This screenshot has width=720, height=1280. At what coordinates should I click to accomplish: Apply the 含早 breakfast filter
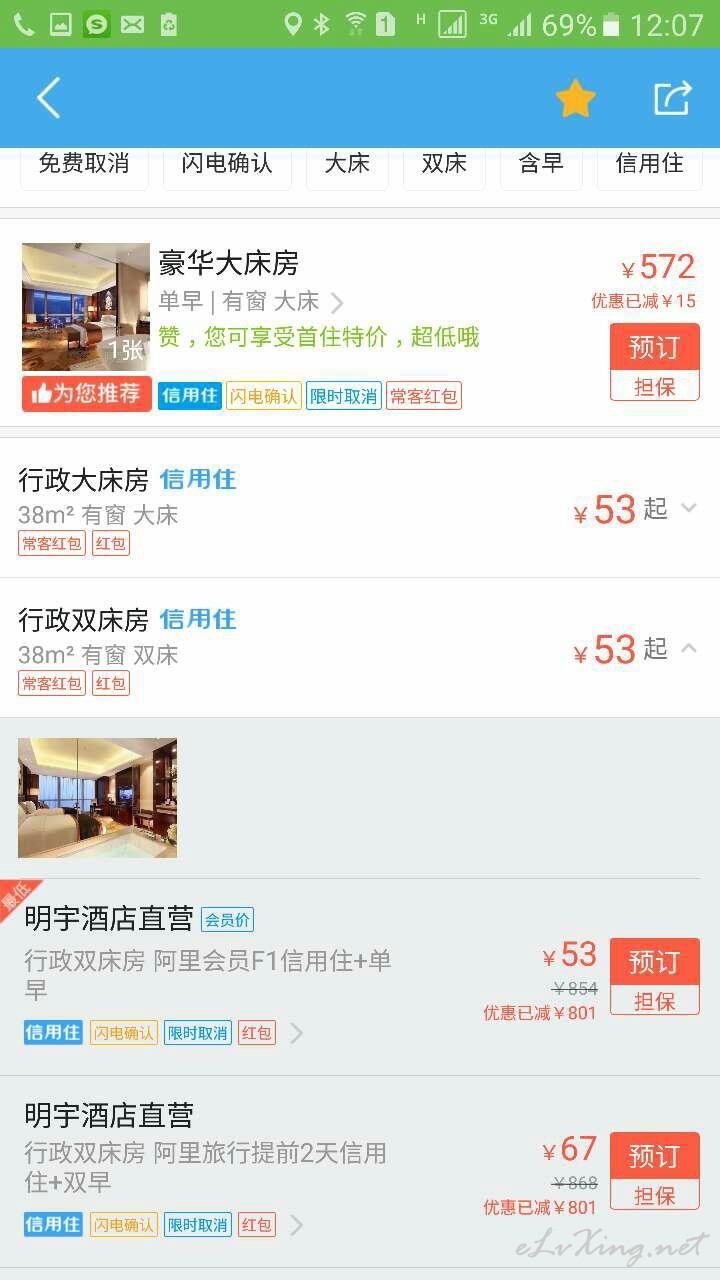[x=541, y=165]
